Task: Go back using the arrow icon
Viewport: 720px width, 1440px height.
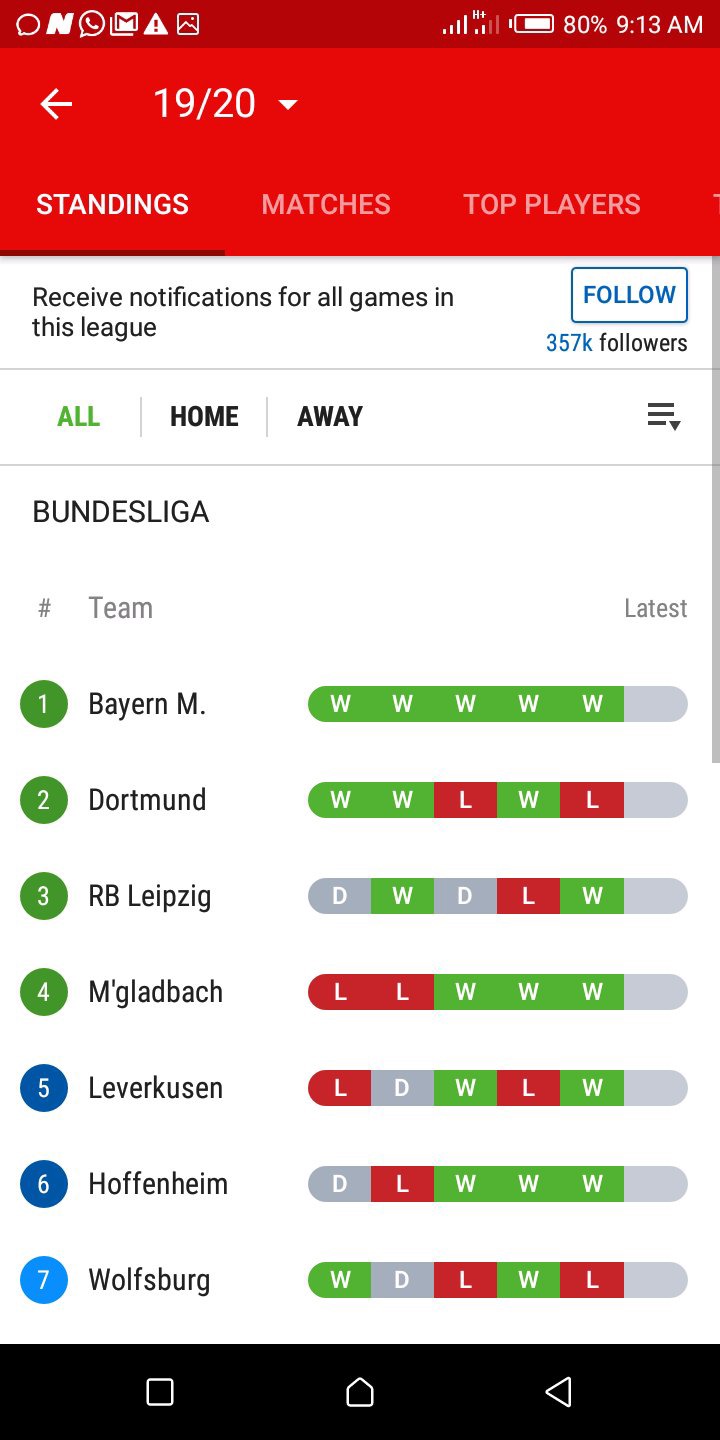Action: [x=56, y=104]
